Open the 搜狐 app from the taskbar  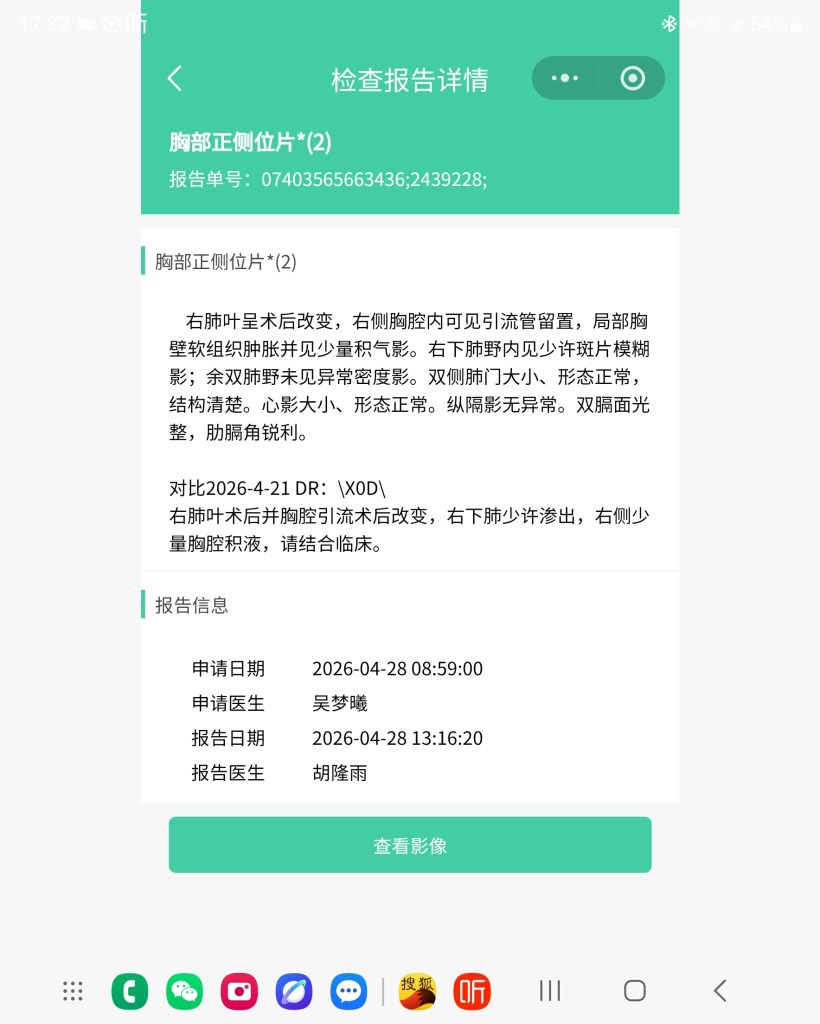point(417,991)
